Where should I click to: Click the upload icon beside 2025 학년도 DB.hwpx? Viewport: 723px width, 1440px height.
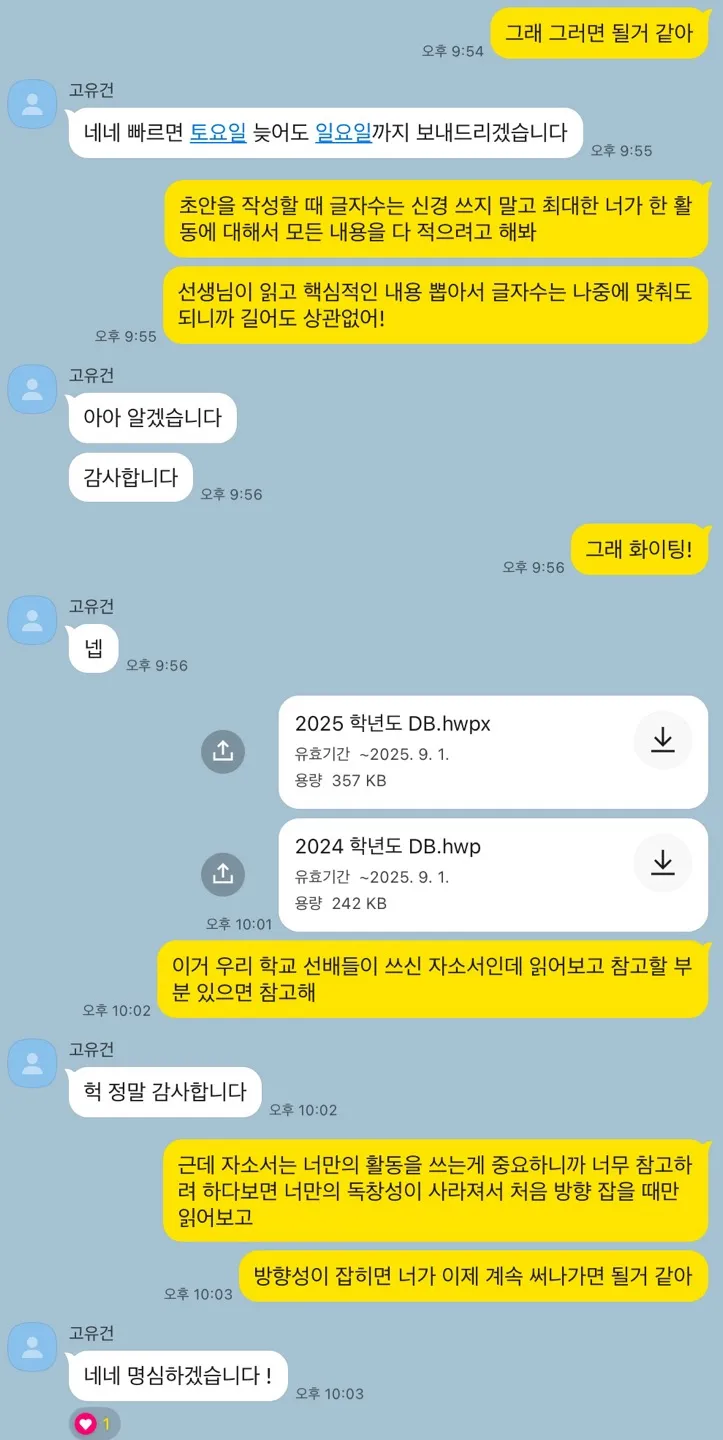(x=223, y=752)
